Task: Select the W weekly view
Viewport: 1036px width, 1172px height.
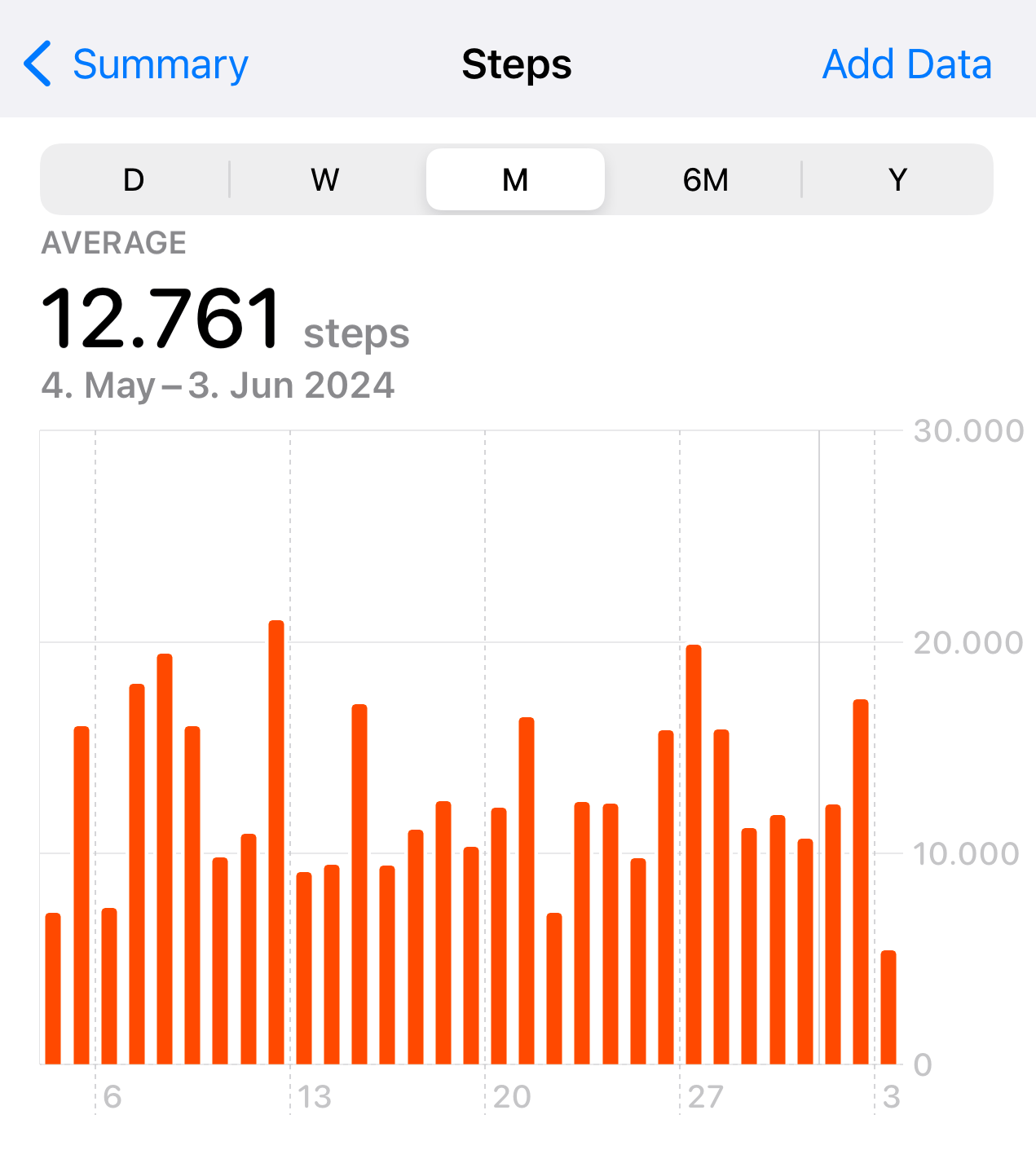Action: 324,179
